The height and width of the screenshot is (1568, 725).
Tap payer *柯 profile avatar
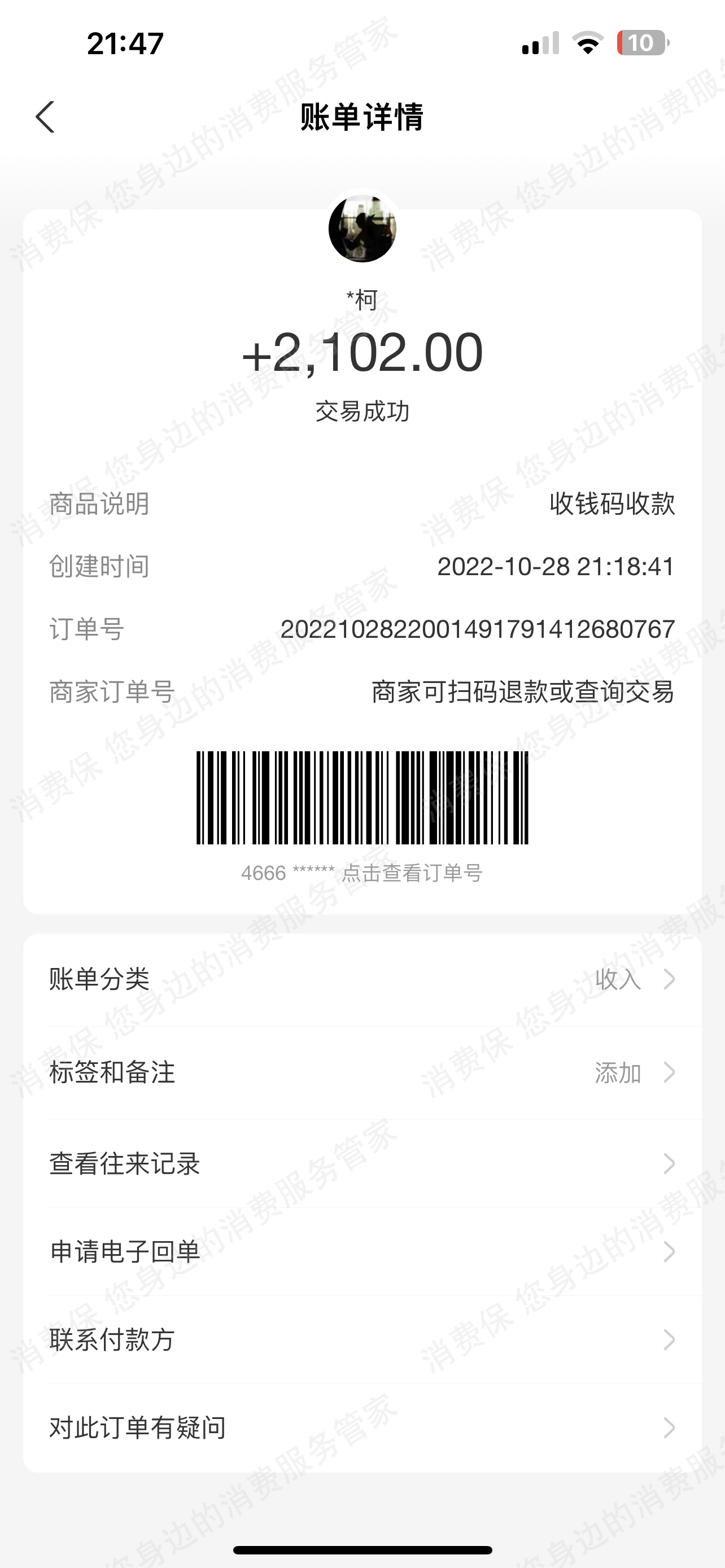point(362,229)
